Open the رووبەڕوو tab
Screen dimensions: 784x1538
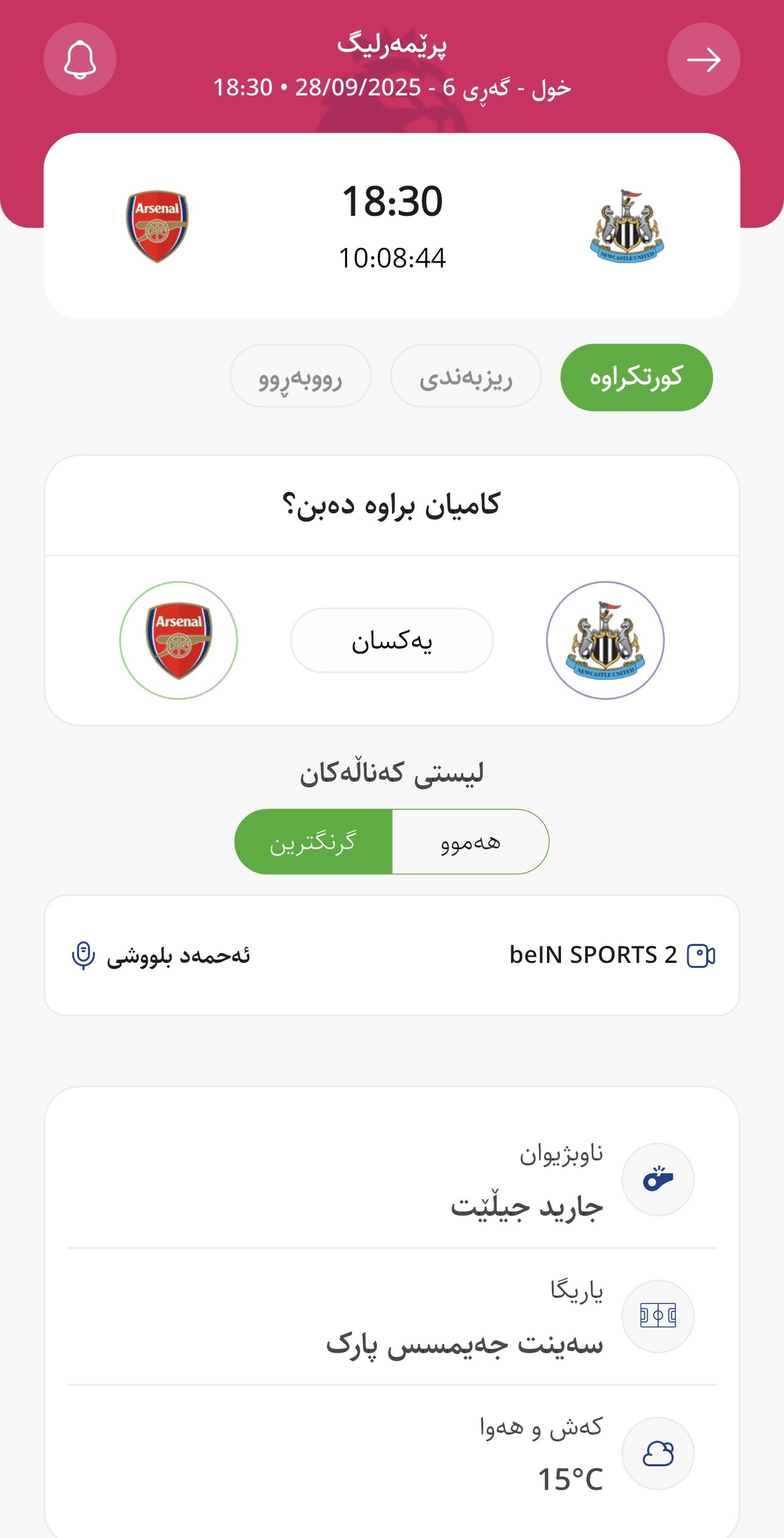click(300, 376)
